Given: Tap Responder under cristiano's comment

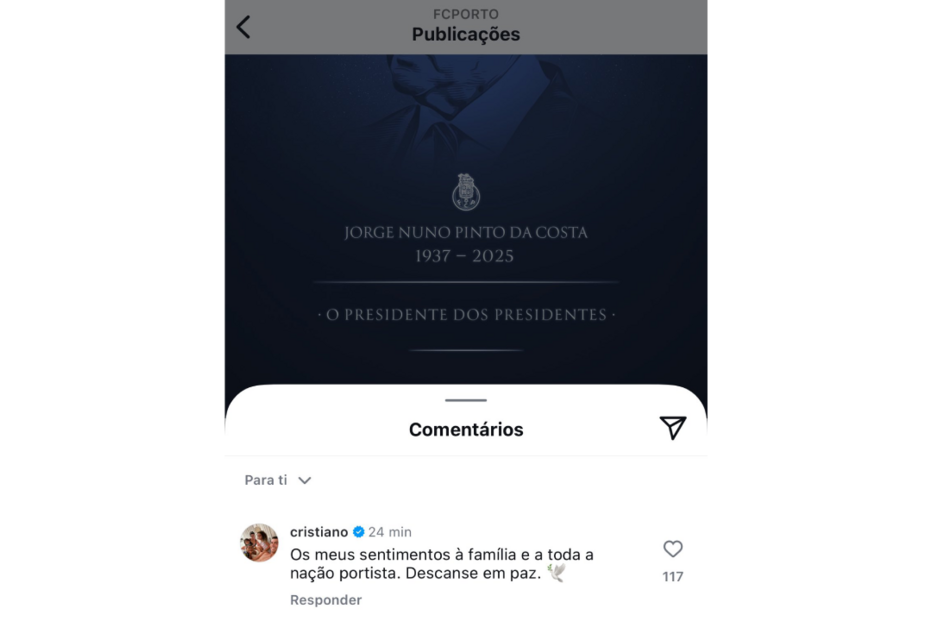Looking at the screenshot, I should pos(325,600).
